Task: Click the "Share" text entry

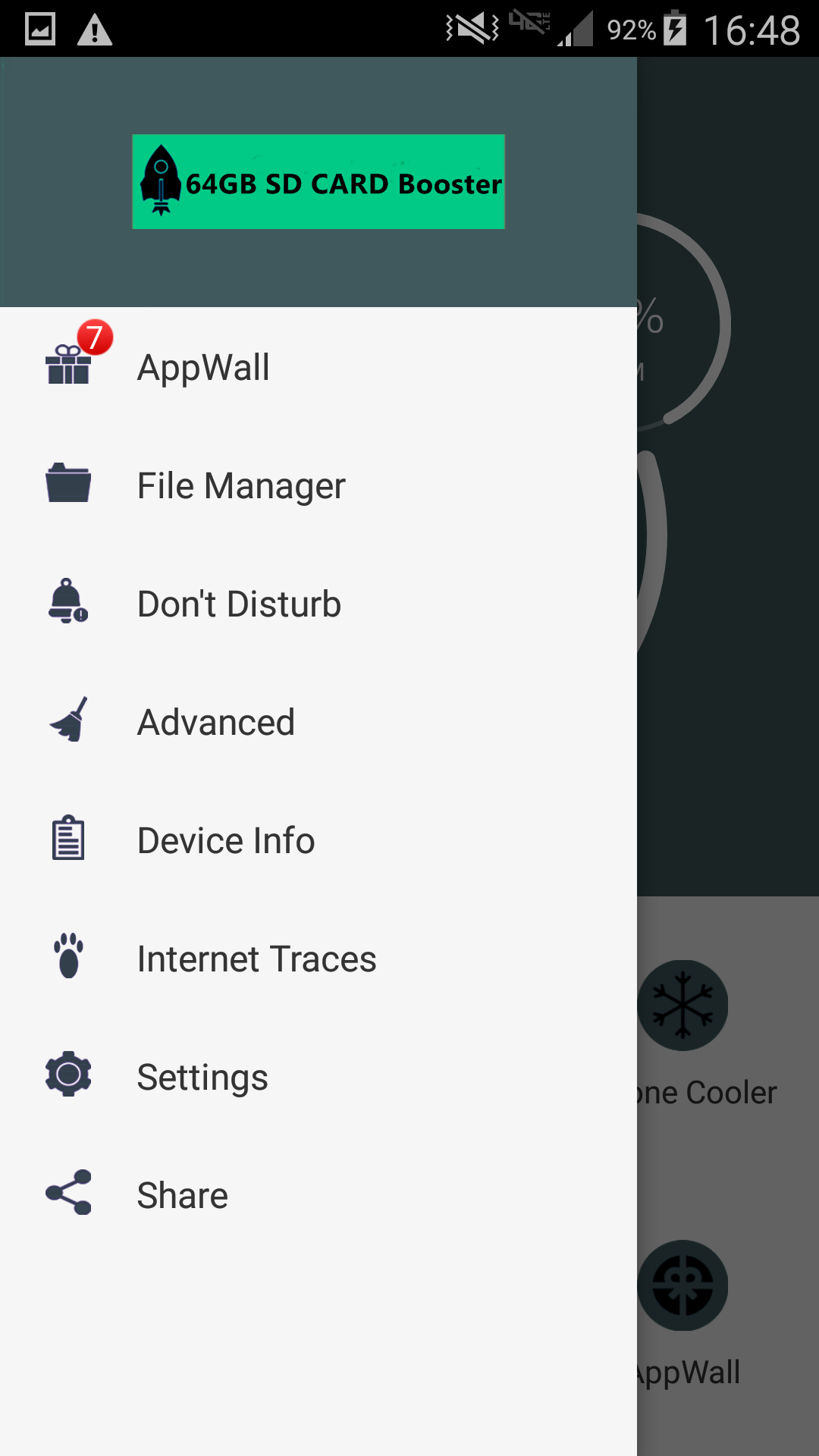Action: pyautogui.click(x=182, y=1194)
